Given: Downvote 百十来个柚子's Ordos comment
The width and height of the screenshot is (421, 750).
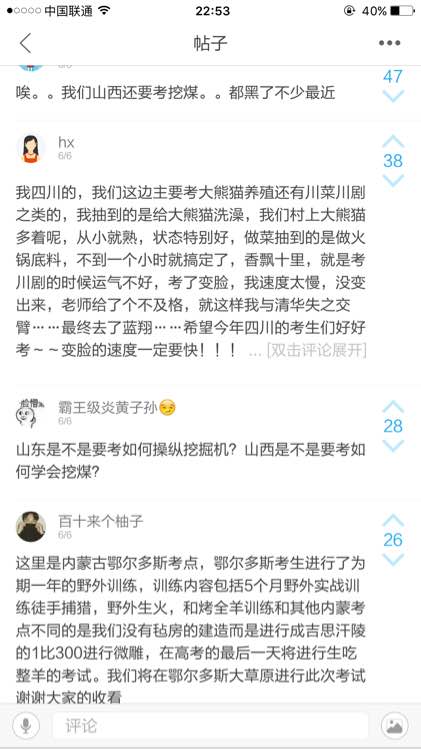Looking at the screenshot, I should point(393,560).
